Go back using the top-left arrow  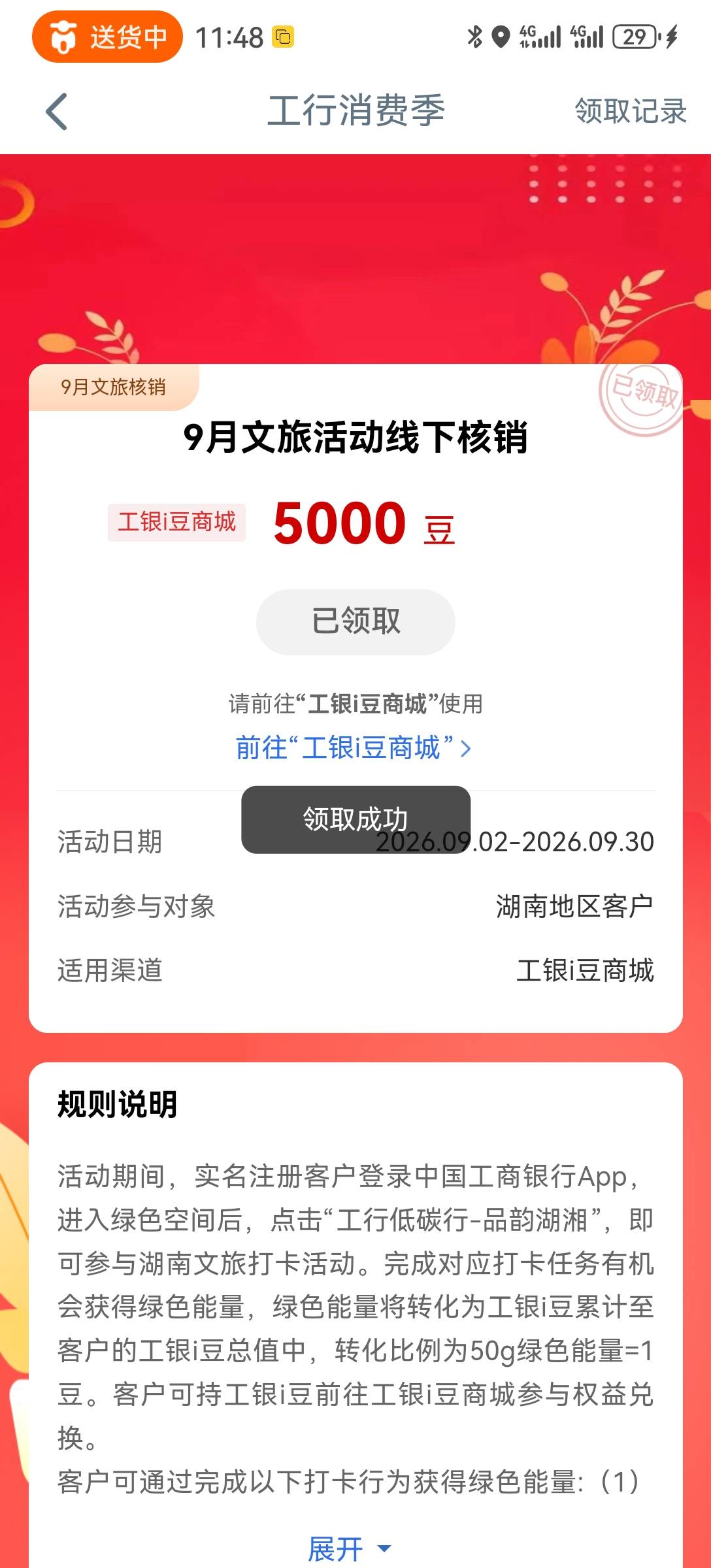point(56,111)
